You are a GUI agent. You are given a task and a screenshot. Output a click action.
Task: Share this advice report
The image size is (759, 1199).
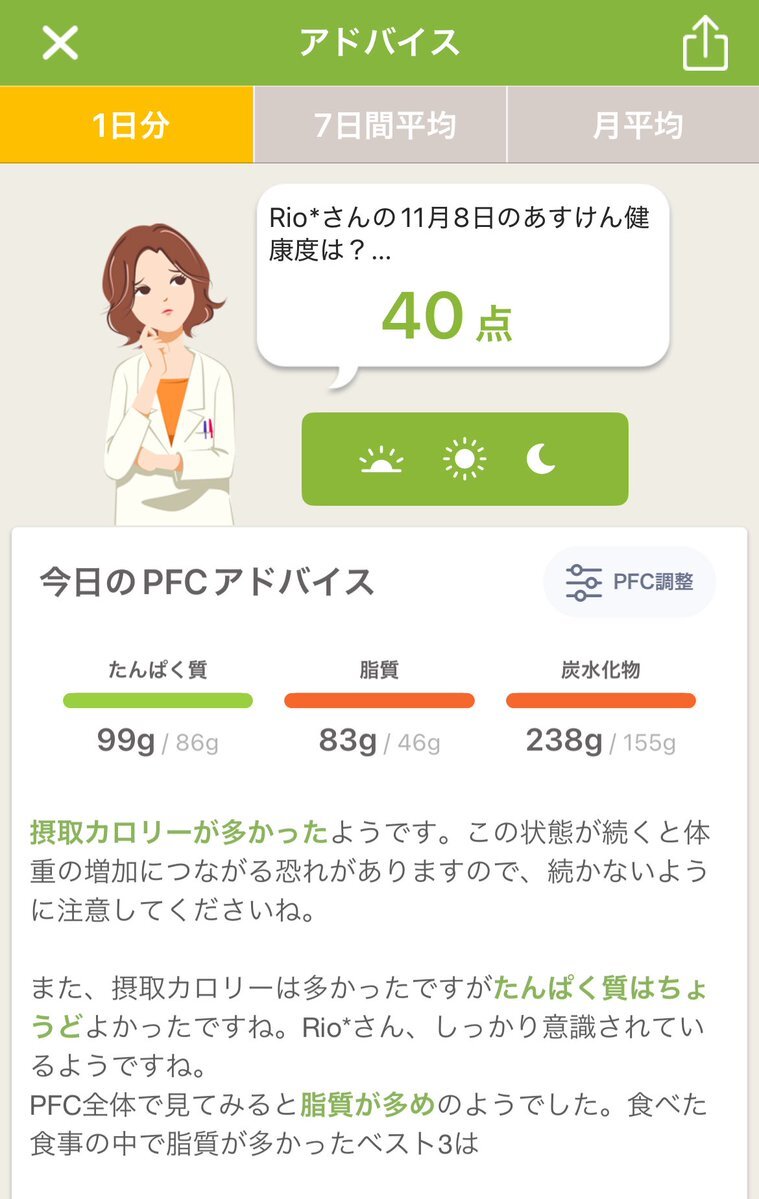[x=705, y=44]
